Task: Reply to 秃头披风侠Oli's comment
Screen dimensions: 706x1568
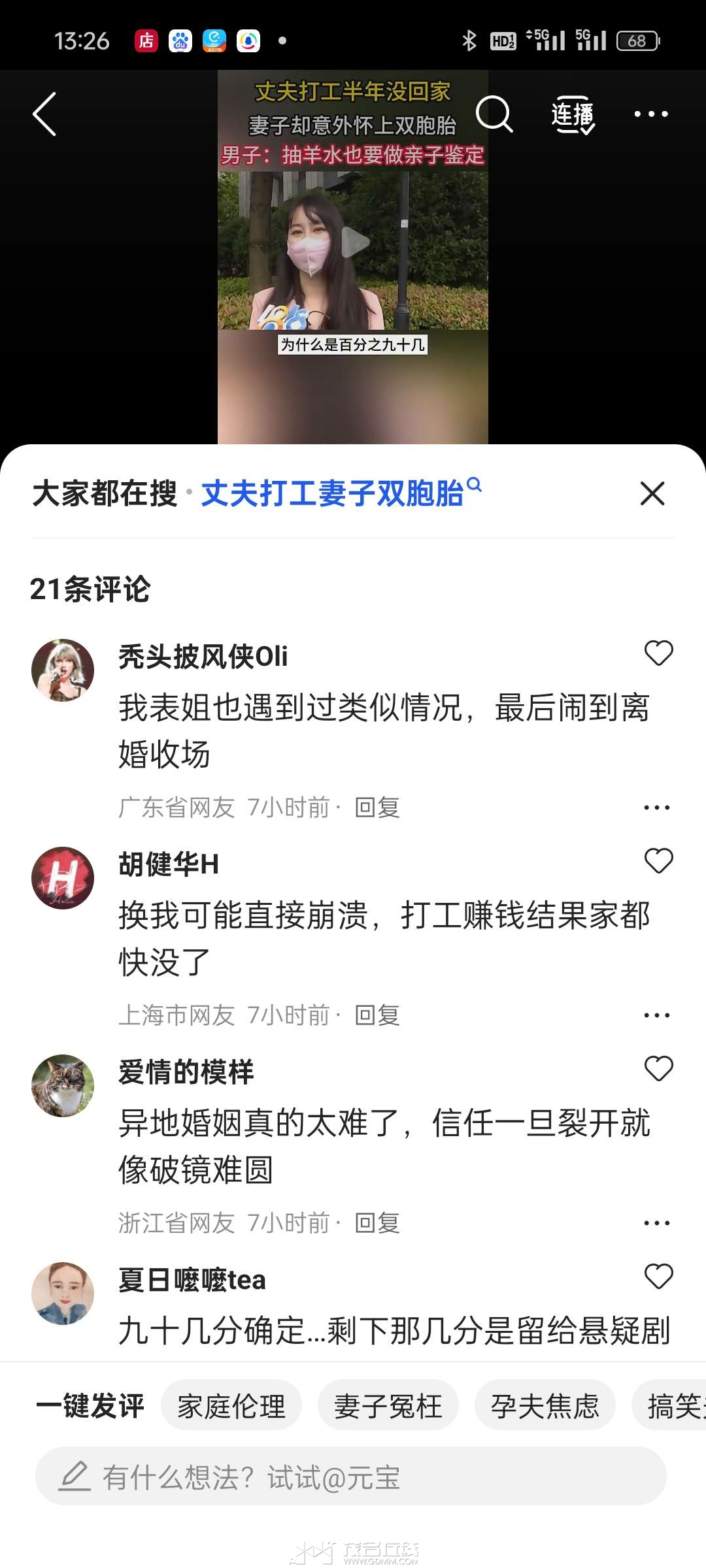Action: [377, 808]
